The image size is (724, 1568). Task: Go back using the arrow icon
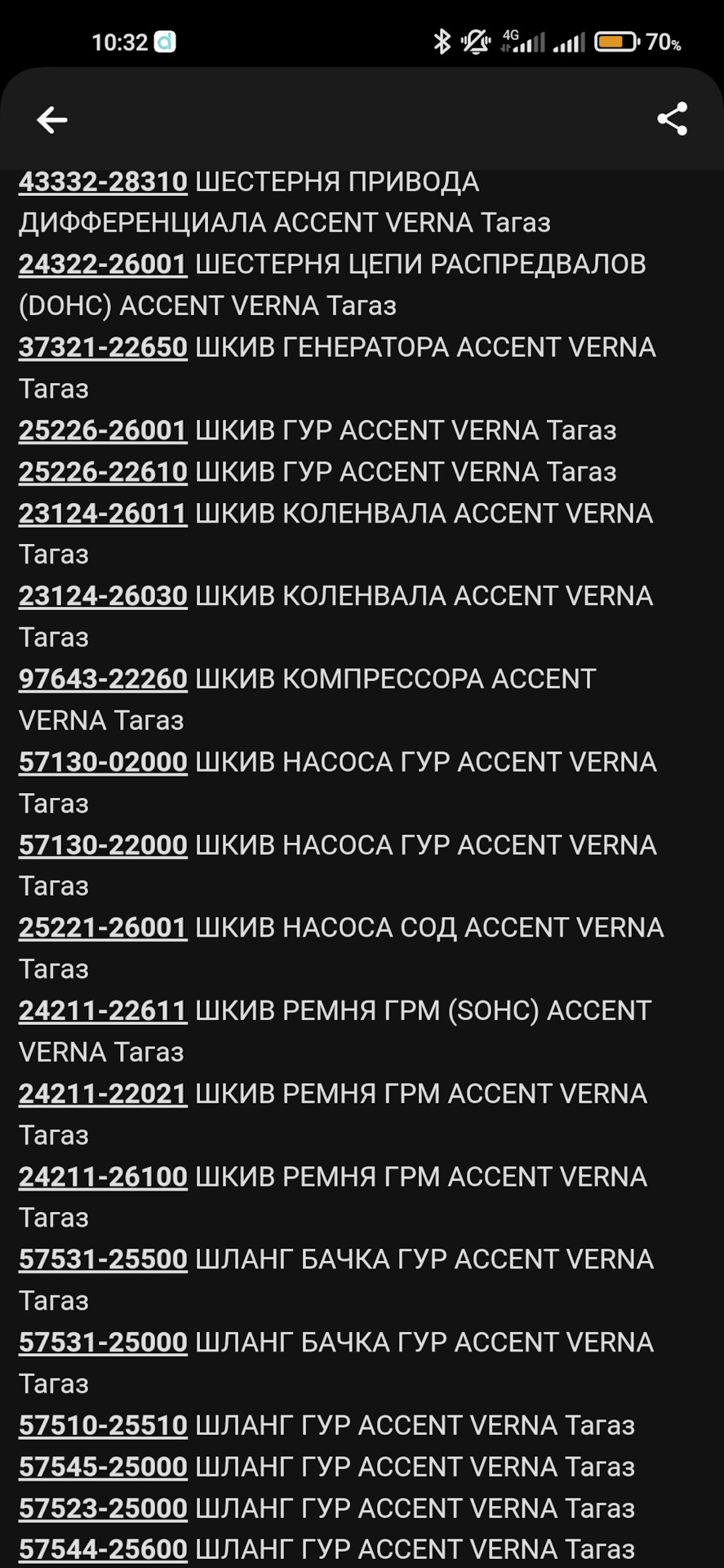click(52, 120)
